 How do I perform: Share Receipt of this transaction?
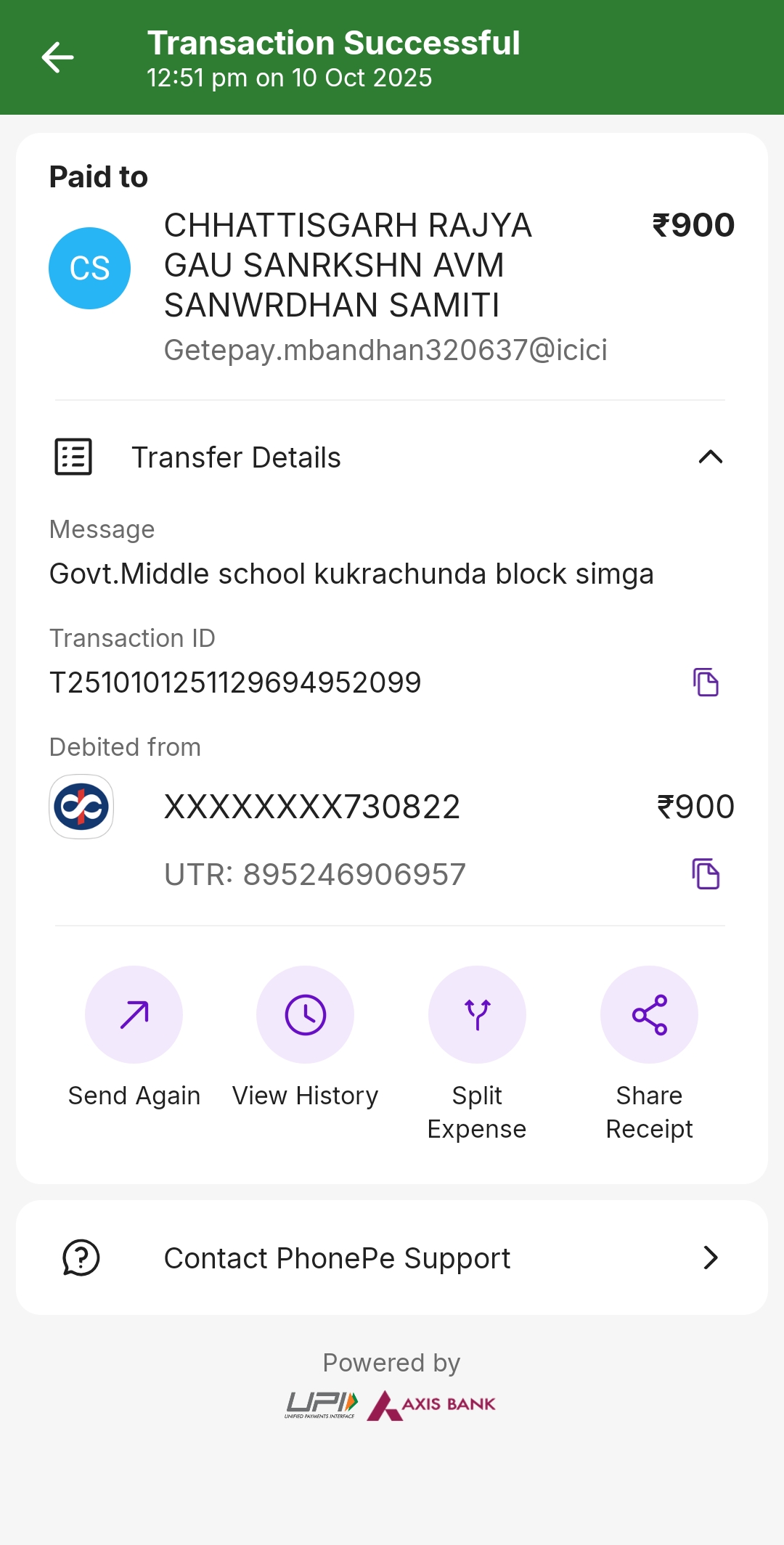[649, 1015]
